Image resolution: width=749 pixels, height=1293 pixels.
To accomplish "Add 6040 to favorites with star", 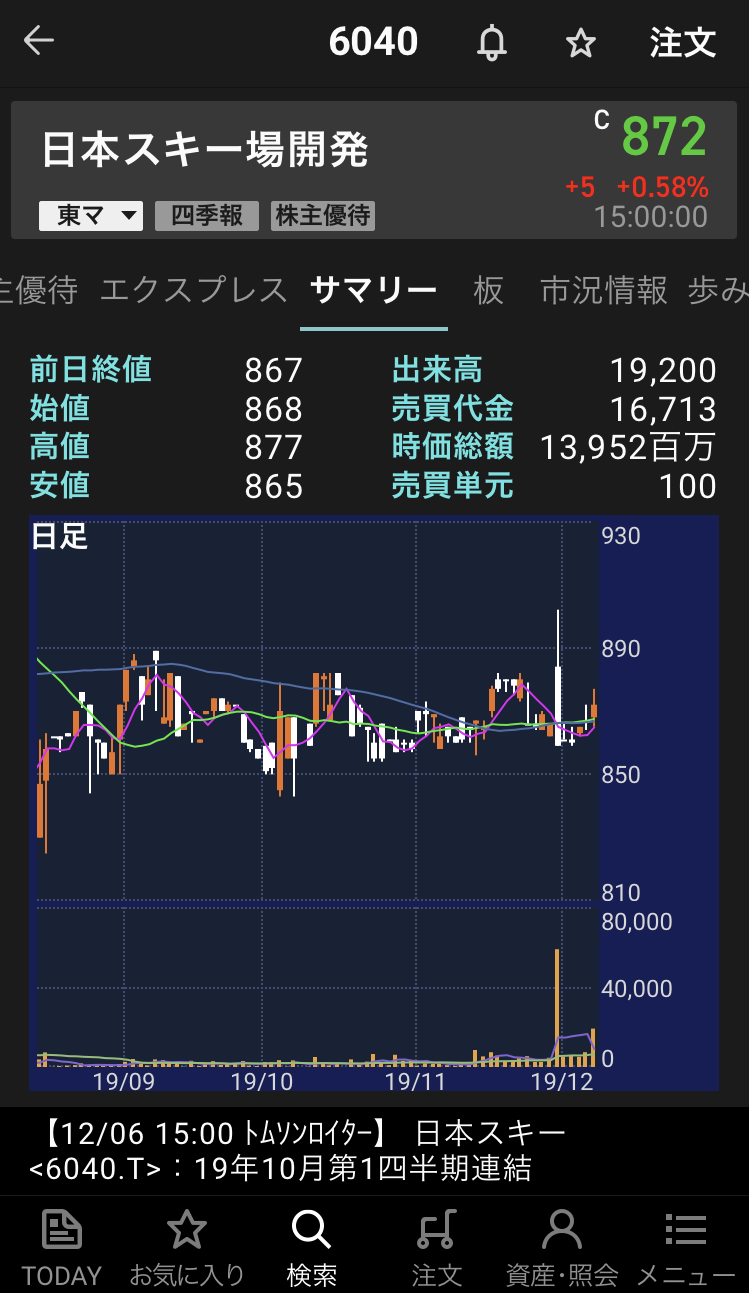I will (x=580, y=43).
